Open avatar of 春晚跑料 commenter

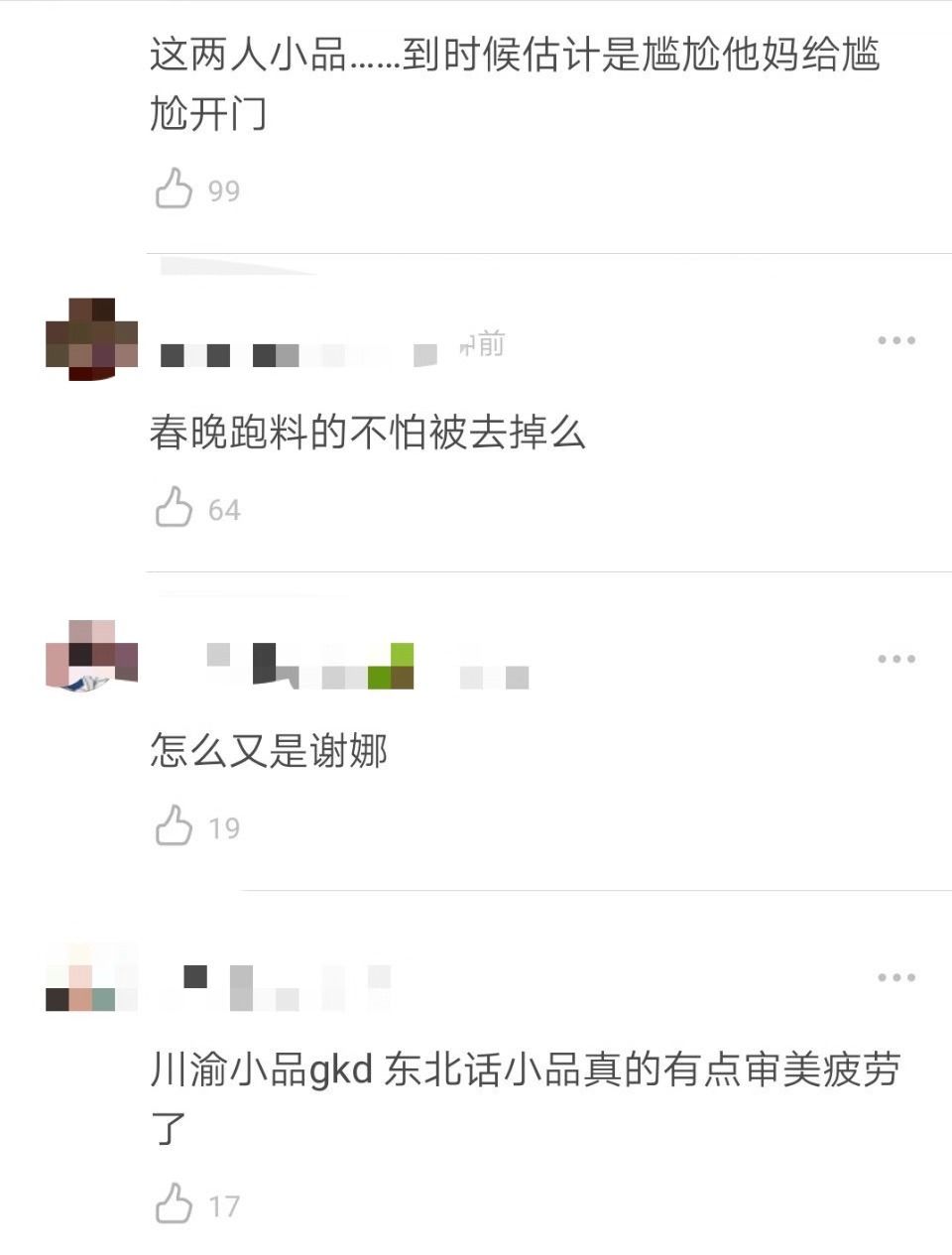pos(91,339)
